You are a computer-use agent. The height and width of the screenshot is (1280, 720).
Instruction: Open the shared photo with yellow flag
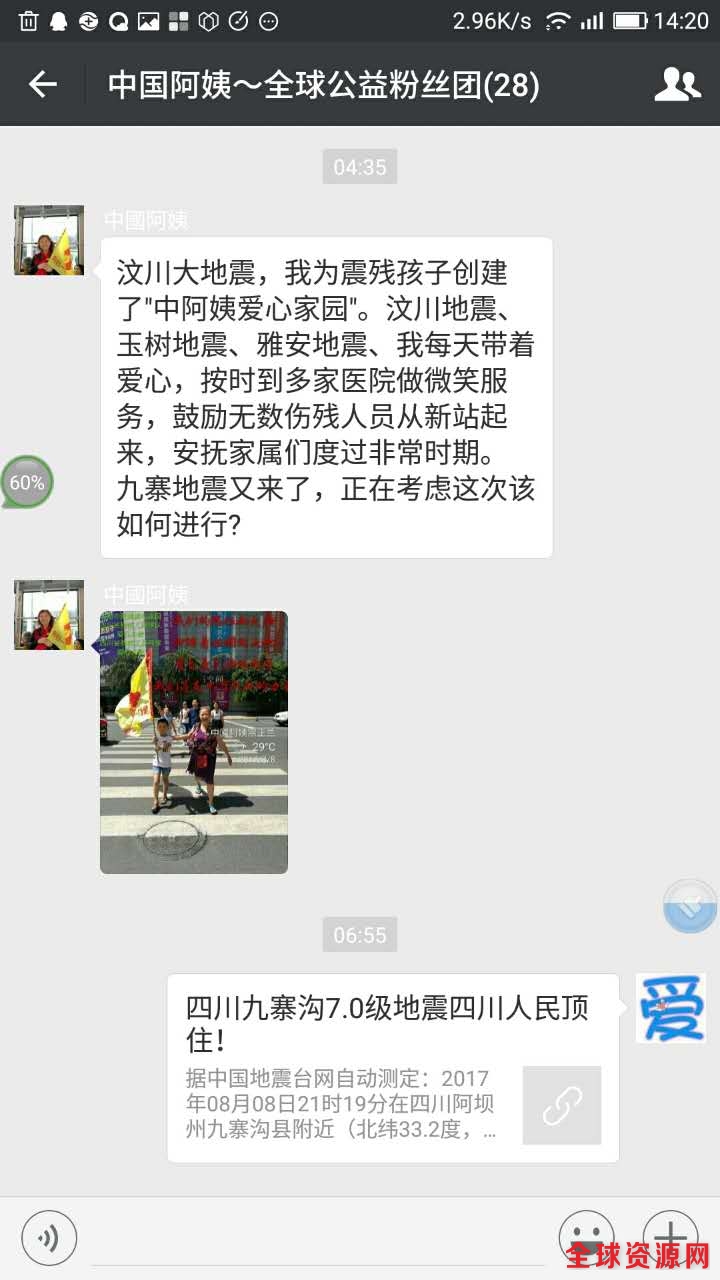tap(194, 742)
